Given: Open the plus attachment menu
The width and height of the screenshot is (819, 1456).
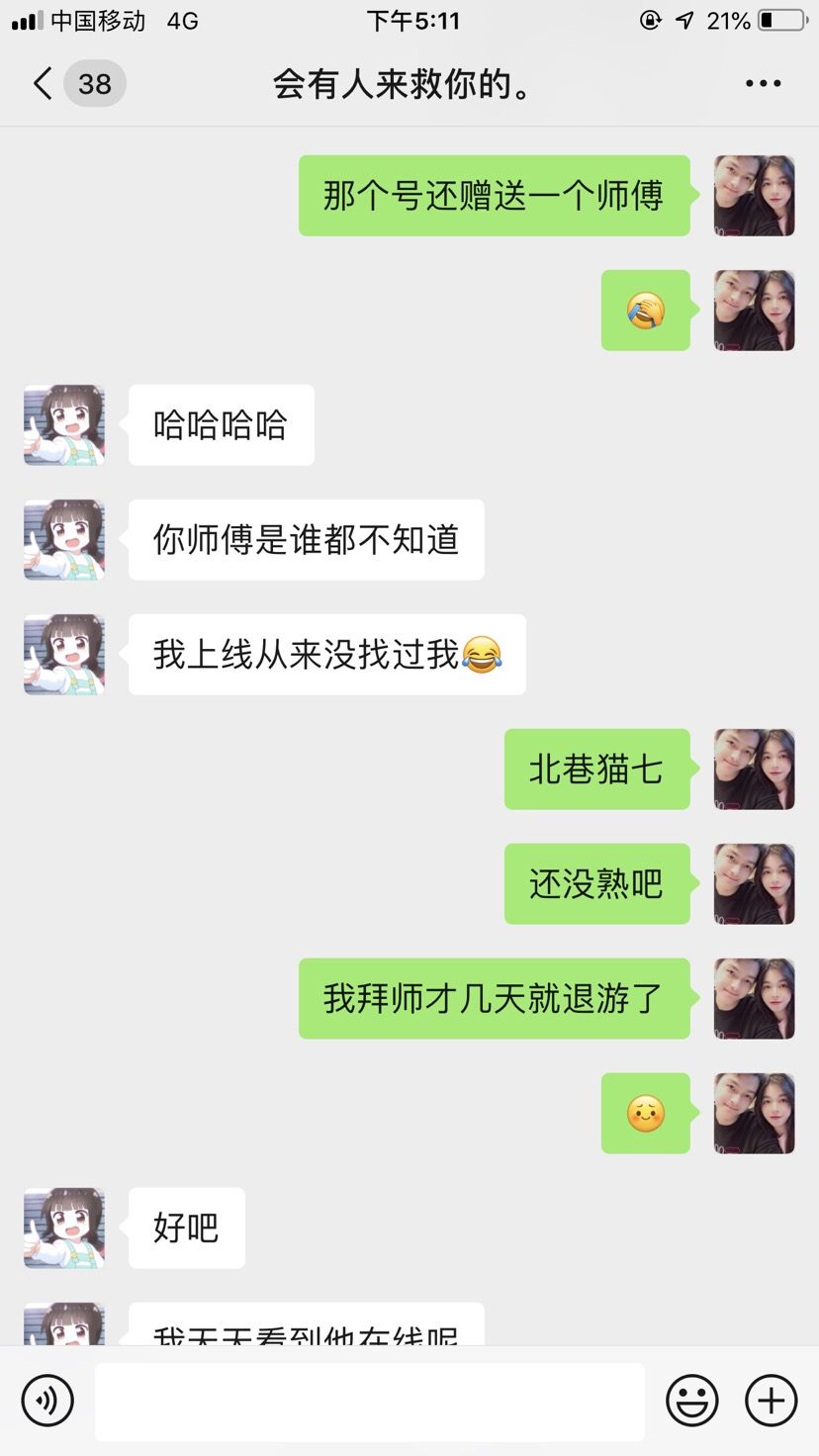Looking at the screenshot, I should (771, 1401).
